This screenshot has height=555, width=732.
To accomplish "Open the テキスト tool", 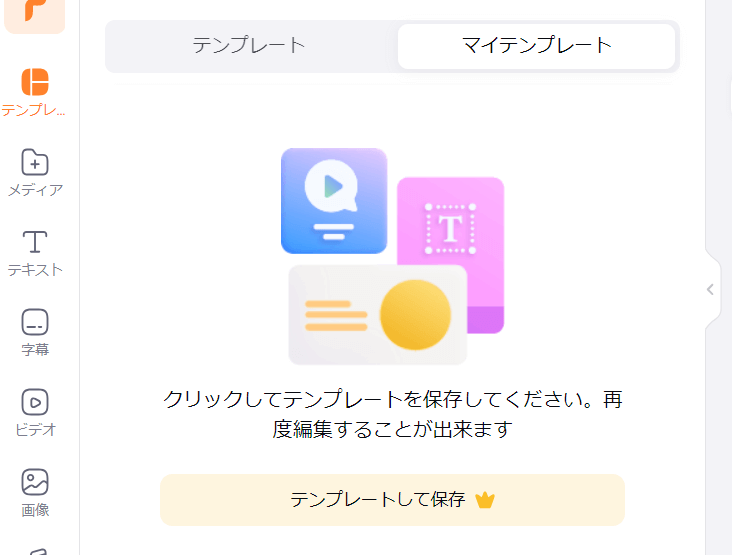I will (x=35, y=252).
